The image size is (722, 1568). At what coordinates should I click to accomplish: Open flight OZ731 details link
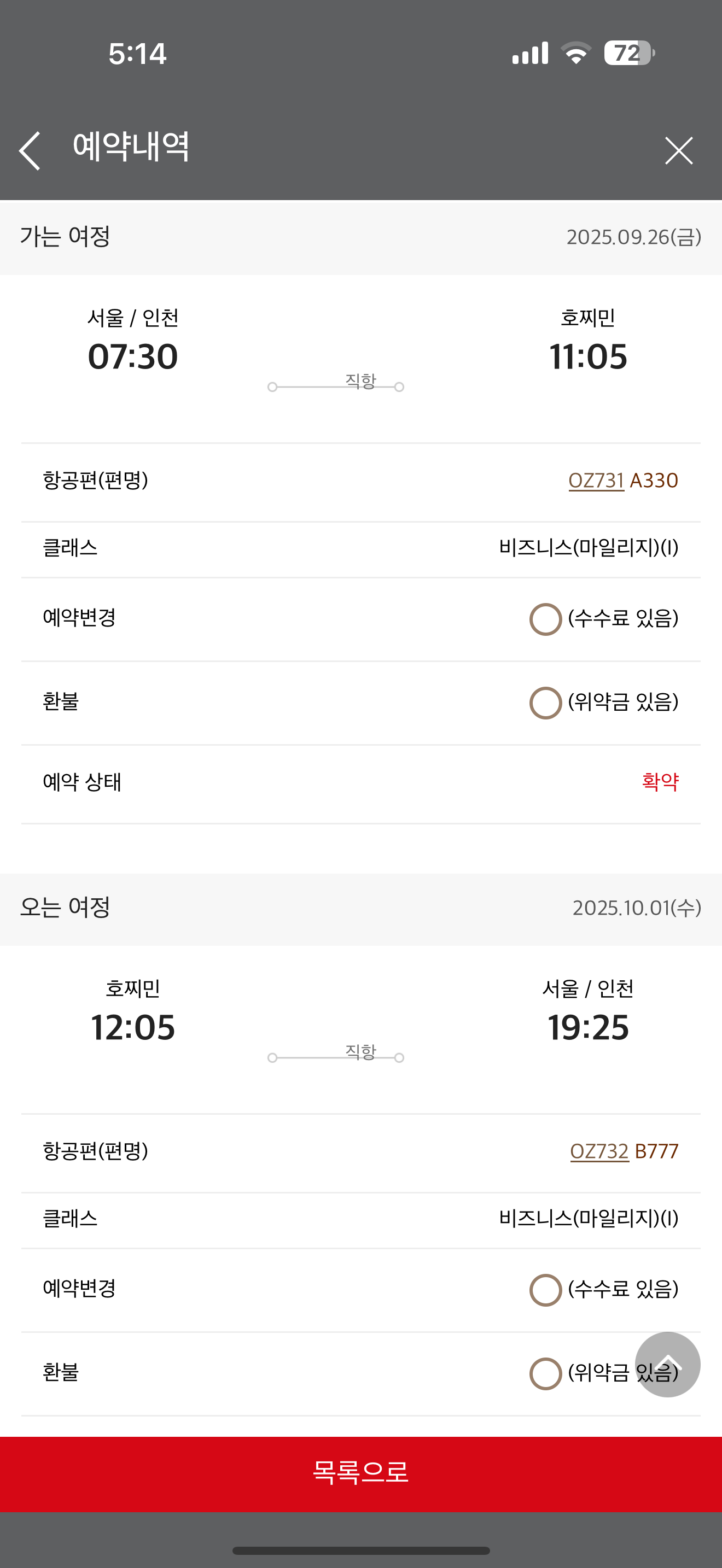coord(596,481)
